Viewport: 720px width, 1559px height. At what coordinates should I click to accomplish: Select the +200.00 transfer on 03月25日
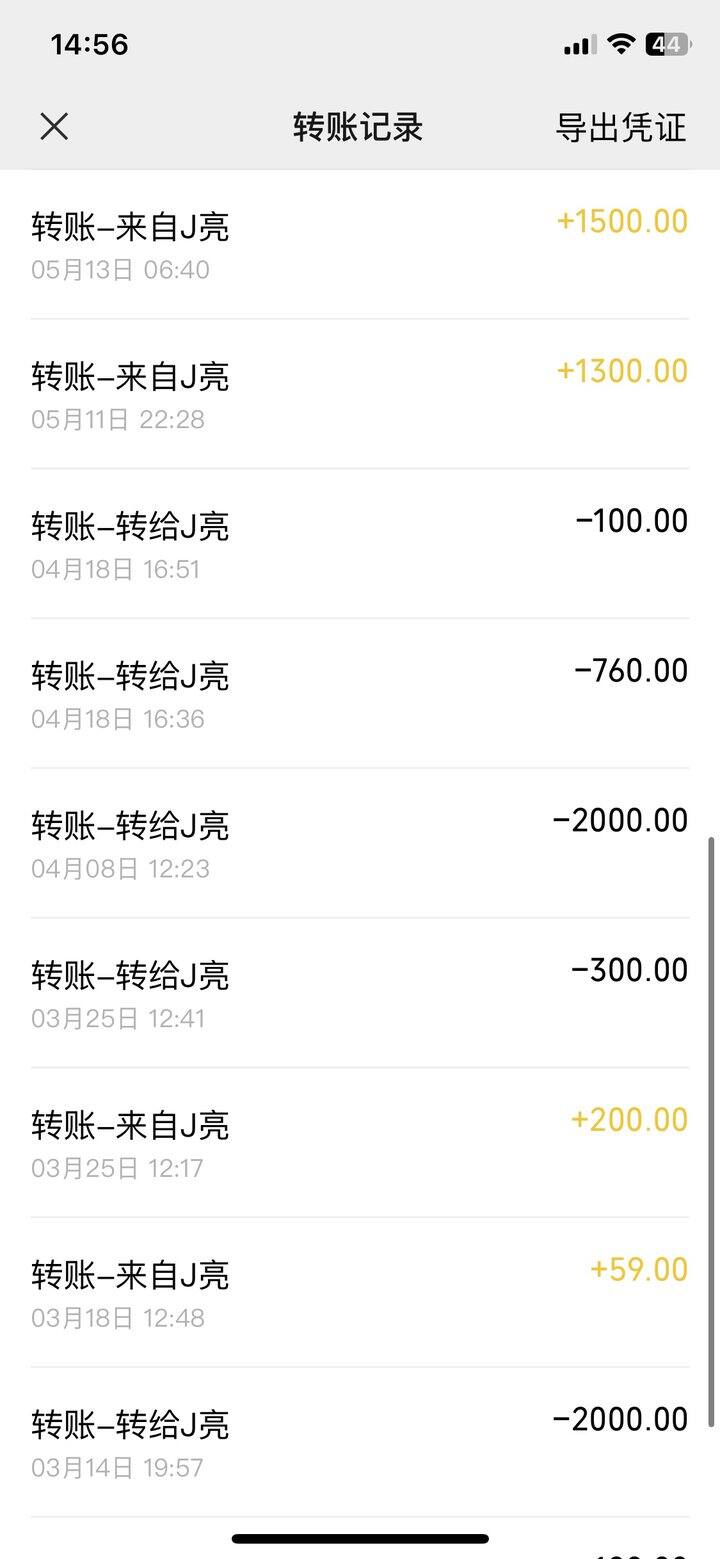pos(360,1143)
